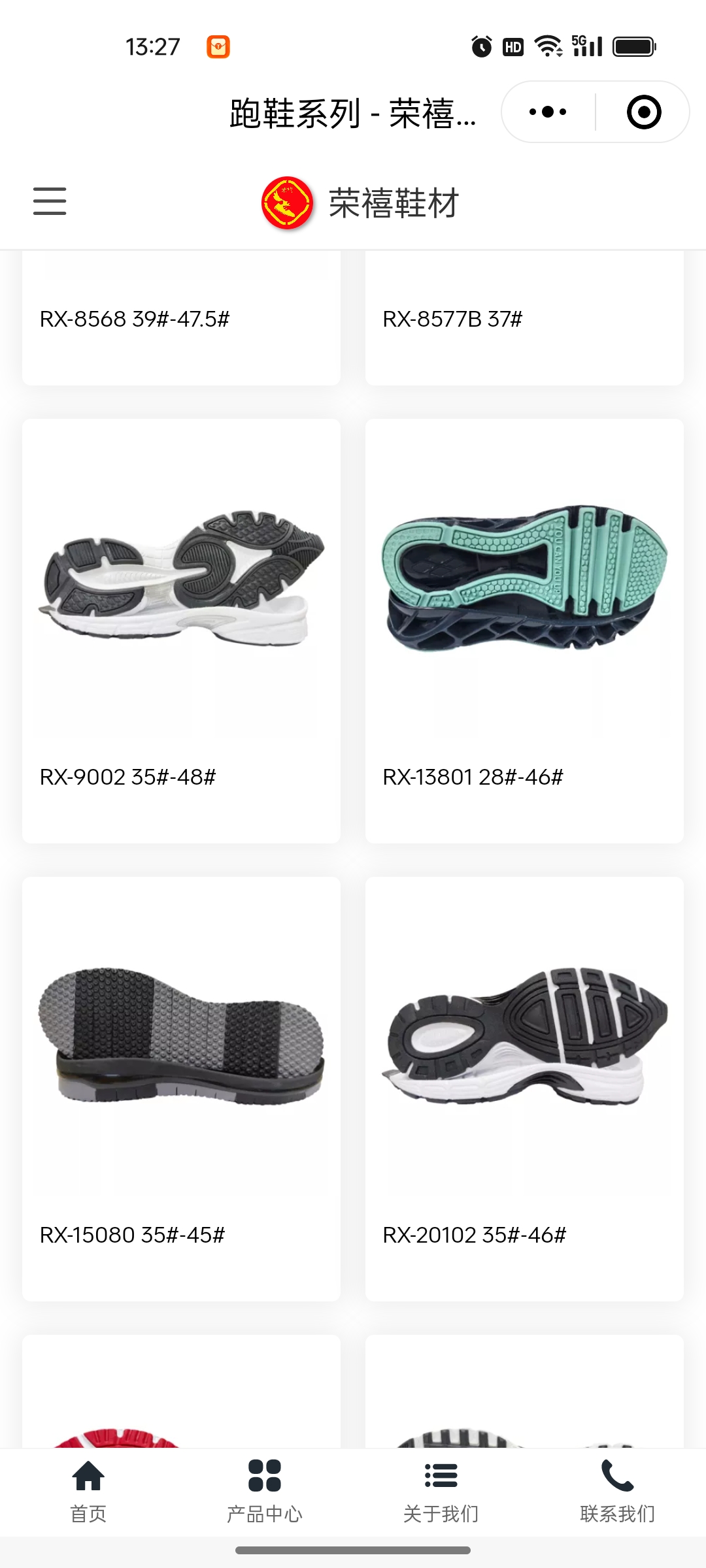Select the RX-20102 35#-46# product

tap(524, 1088)
